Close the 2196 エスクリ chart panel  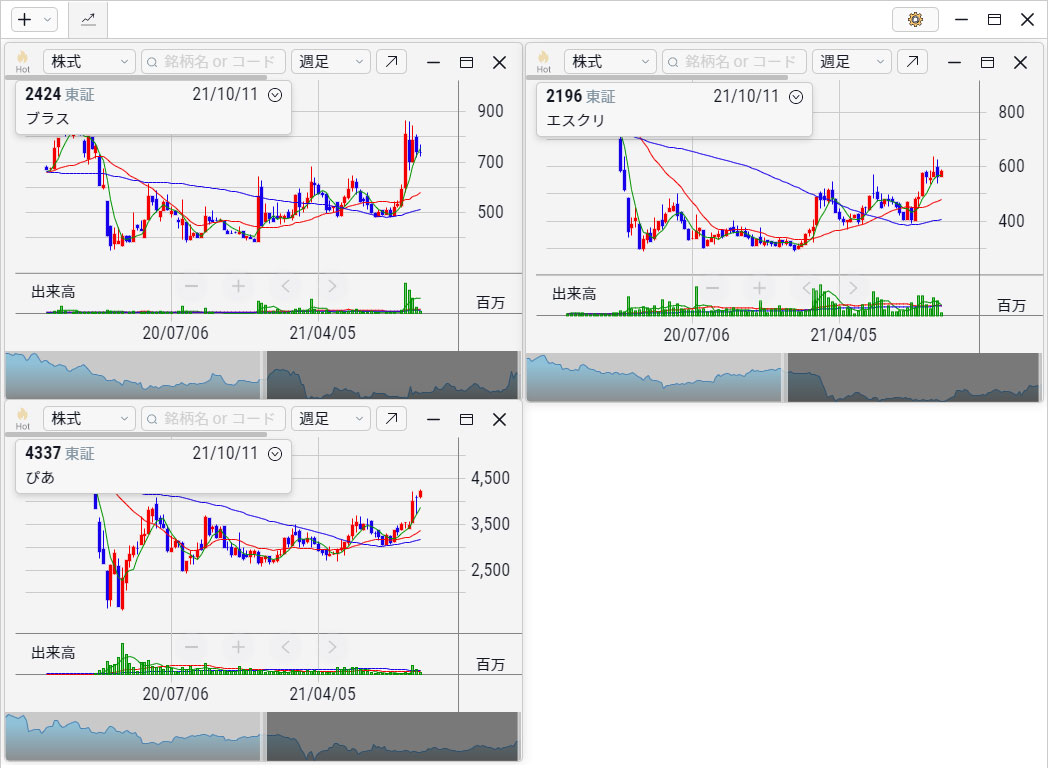click(x=1021, y=62)
